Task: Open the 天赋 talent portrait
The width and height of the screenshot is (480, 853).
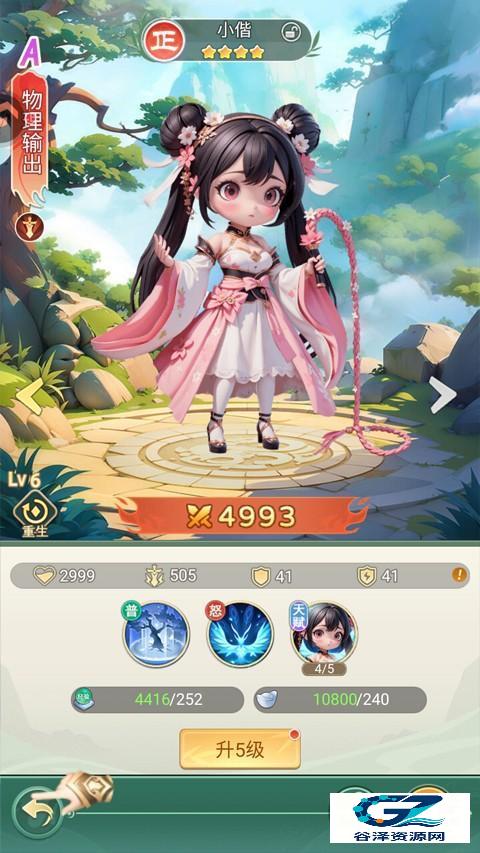Action: (x=324, y=634)
